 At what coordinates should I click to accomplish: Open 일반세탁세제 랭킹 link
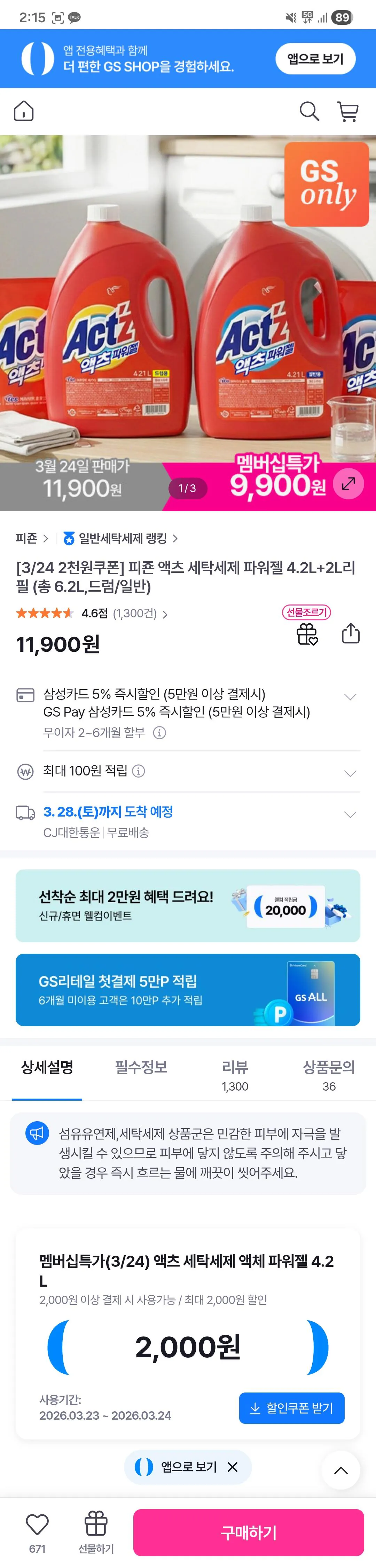point(121,538)
